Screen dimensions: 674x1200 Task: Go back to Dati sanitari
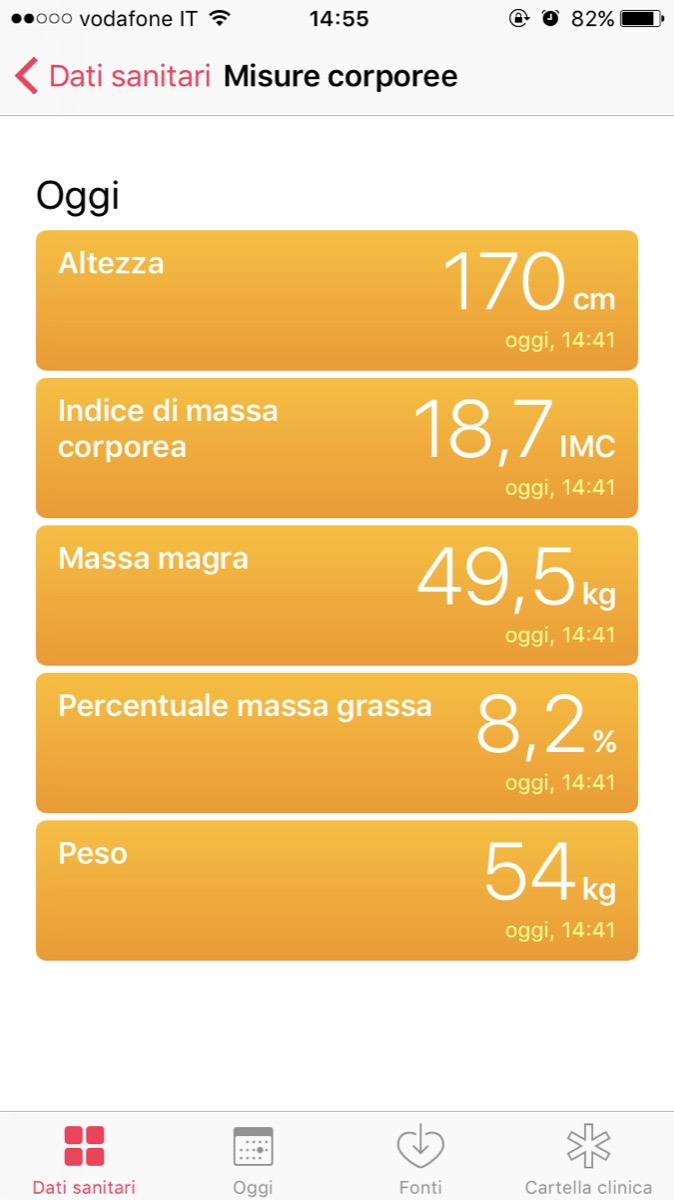pyautogui.click(x=112, y=77)
